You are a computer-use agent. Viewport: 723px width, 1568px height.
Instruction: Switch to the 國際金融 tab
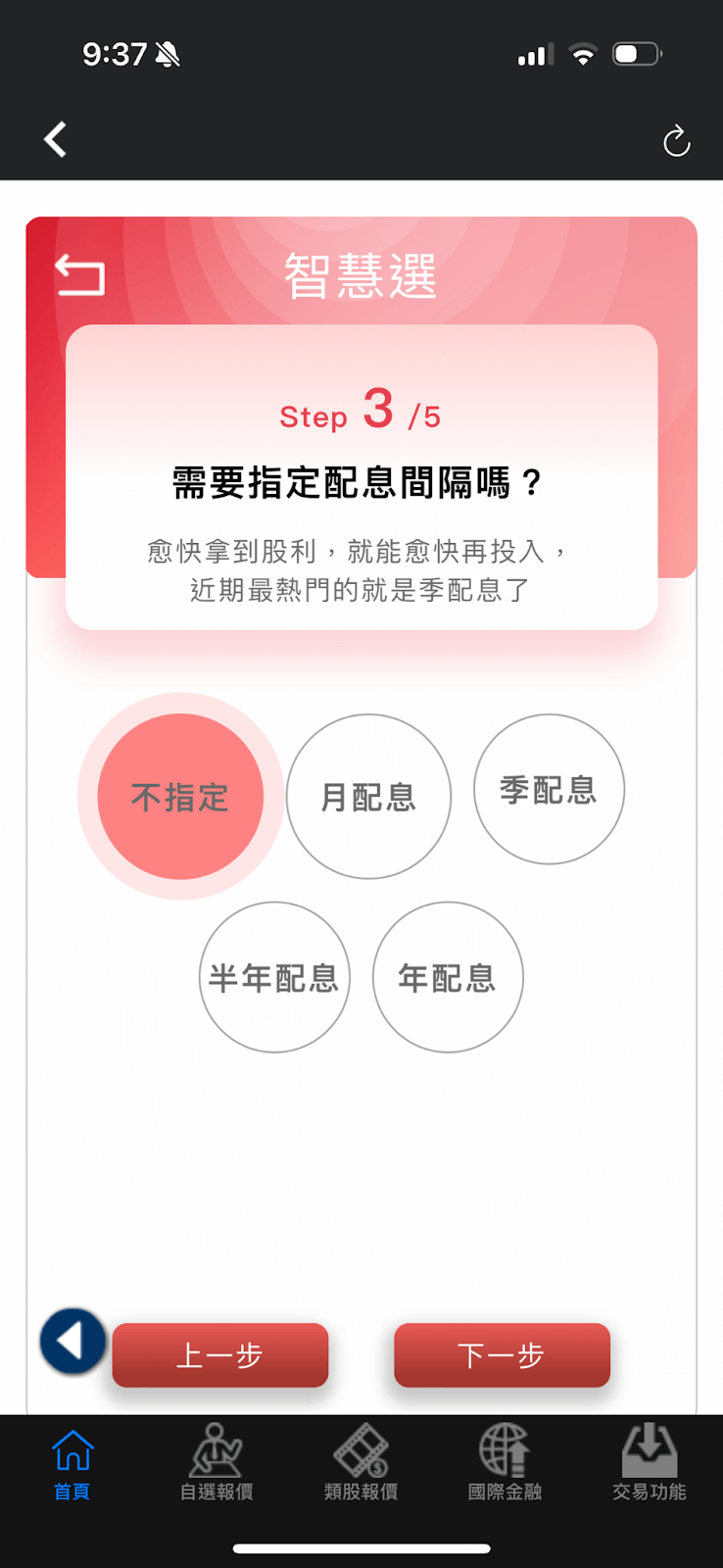coord(505,1464)
